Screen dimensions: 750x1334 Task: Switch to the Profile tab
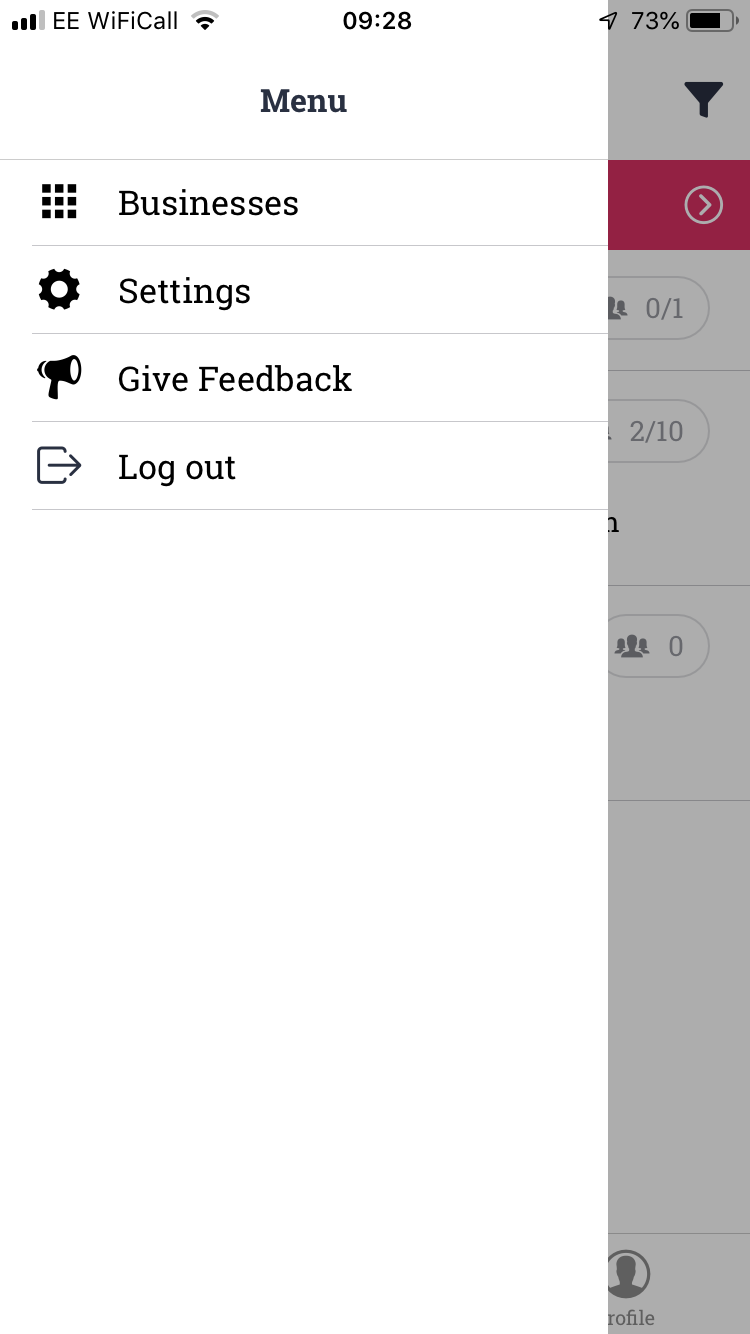click(629, 1285)
